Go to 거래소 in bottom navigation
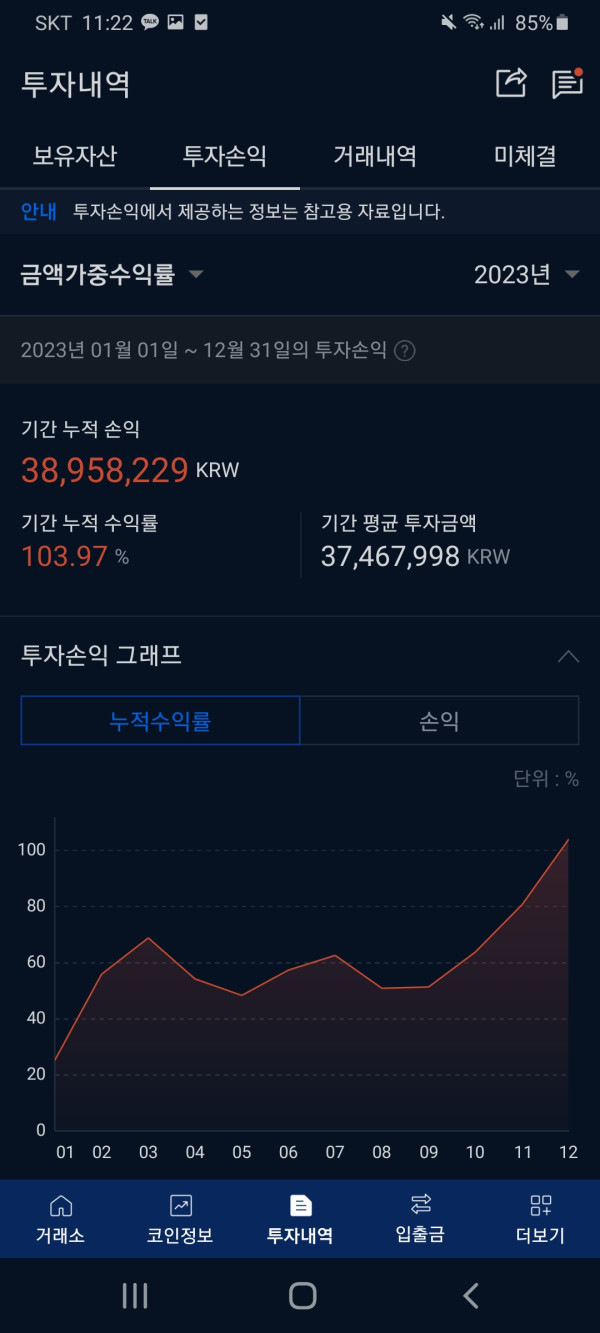Screen dimensions: 600x1333 coord(60,1219)
